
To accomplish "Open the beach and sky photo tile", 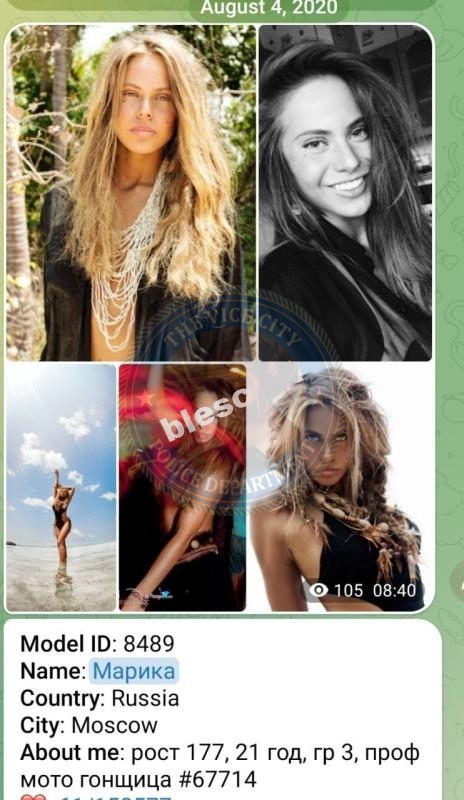I will pyautogui.click(x=61, y=487).
